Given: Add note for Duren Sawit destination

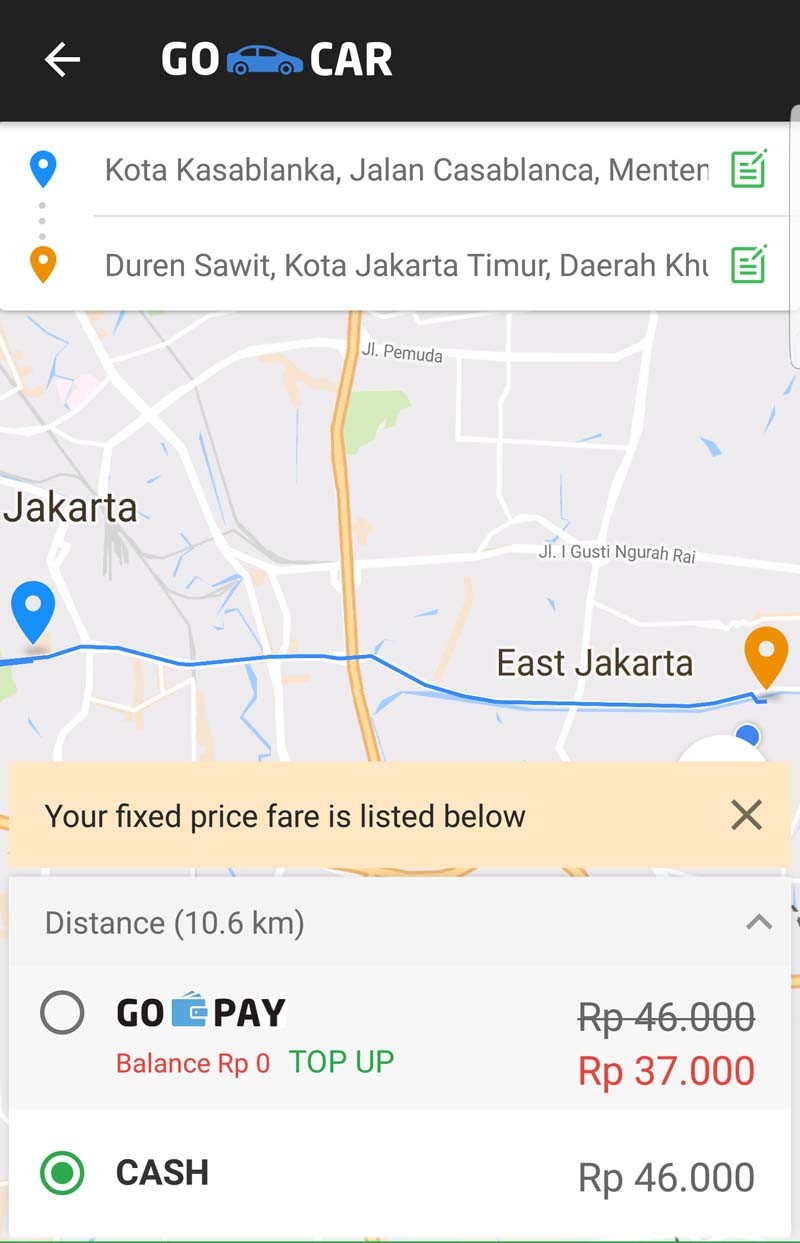Looking at the screenshot, I should 749,264.
